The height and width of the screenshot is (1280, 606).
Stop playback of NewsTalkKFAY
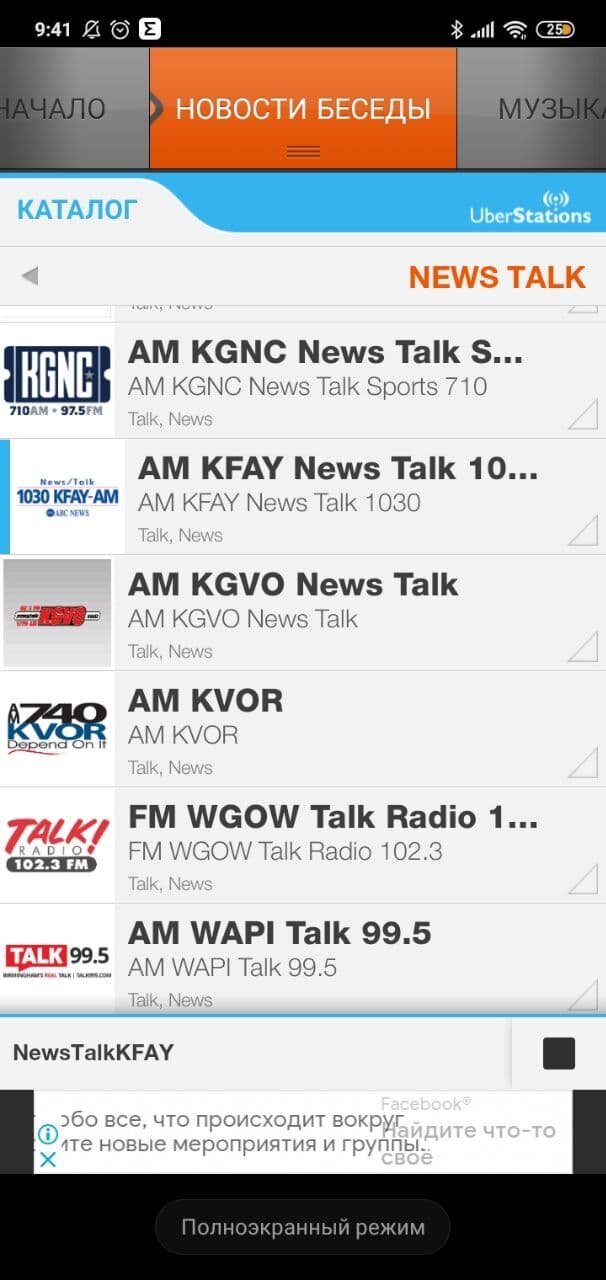click(x=559, y=1053)
